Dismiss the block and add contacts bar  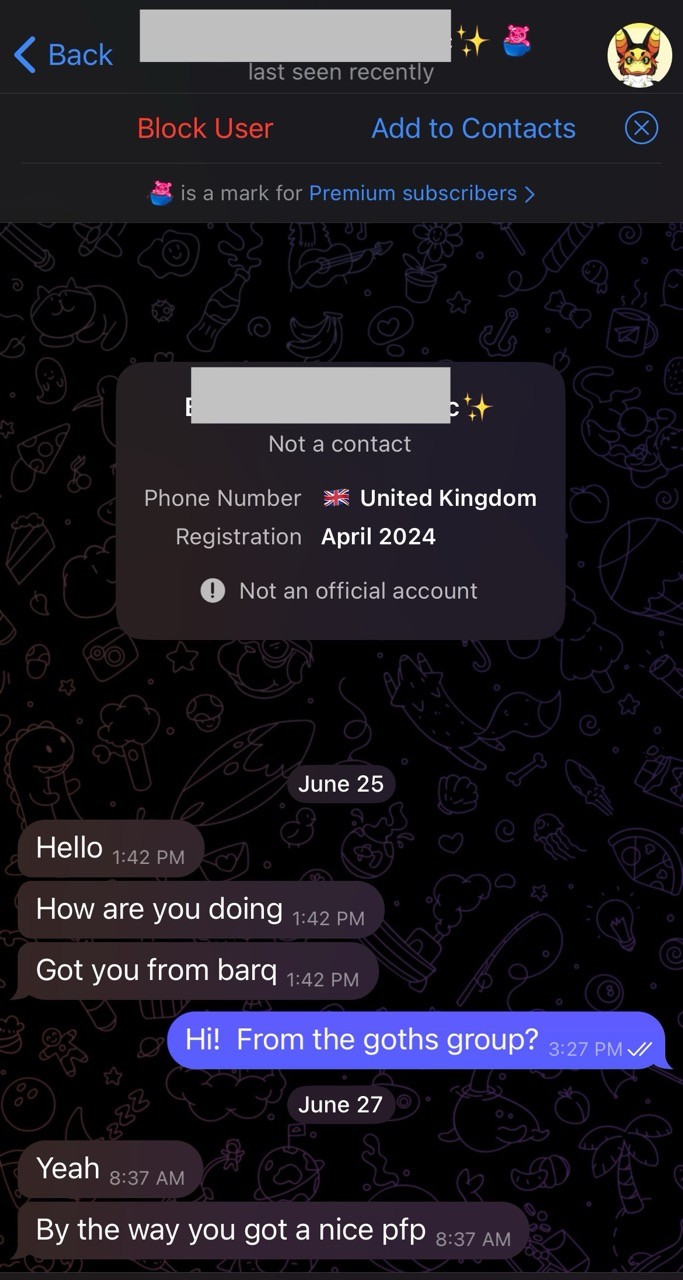click(x=641, y=128)
